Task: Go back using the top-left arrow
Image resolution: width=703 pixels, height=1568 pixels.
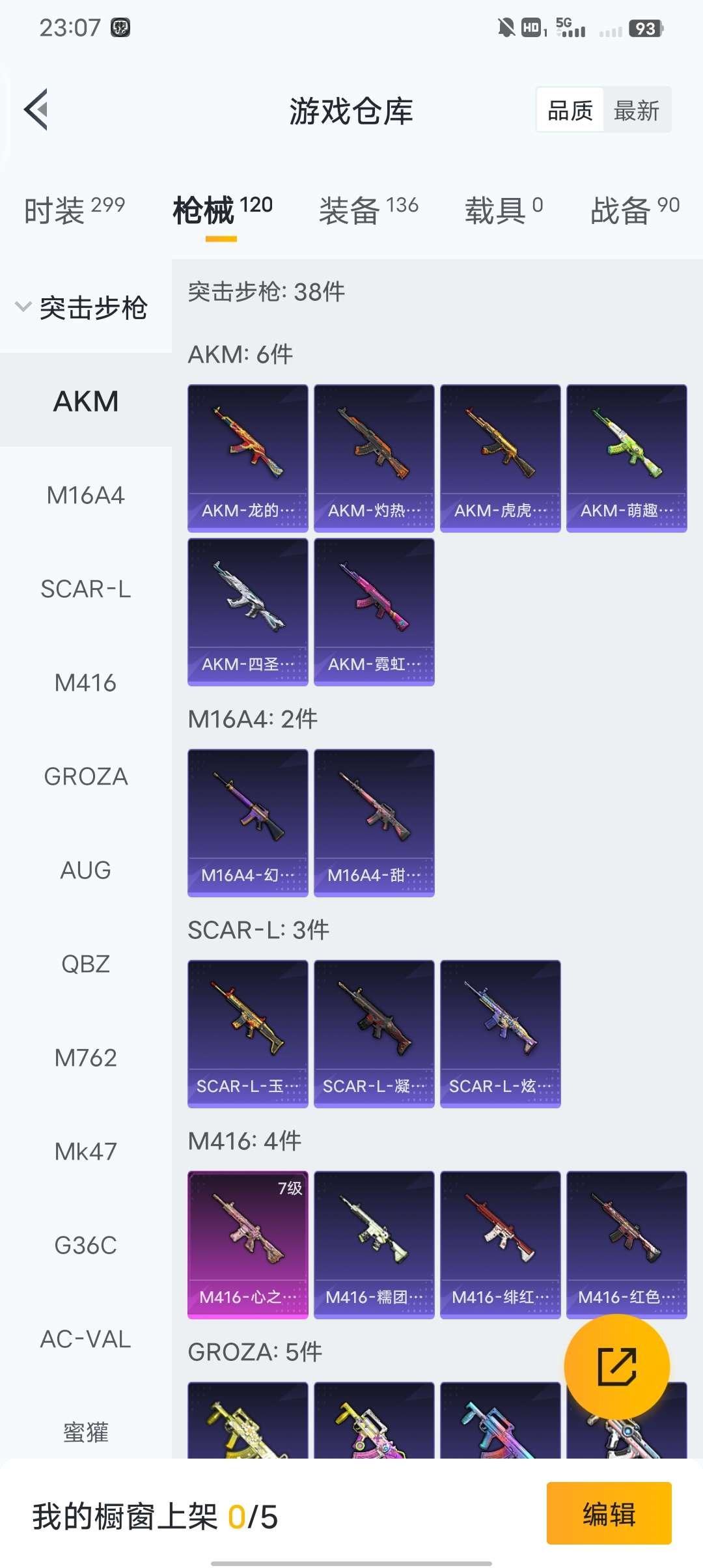Action: tap(36, 109)
